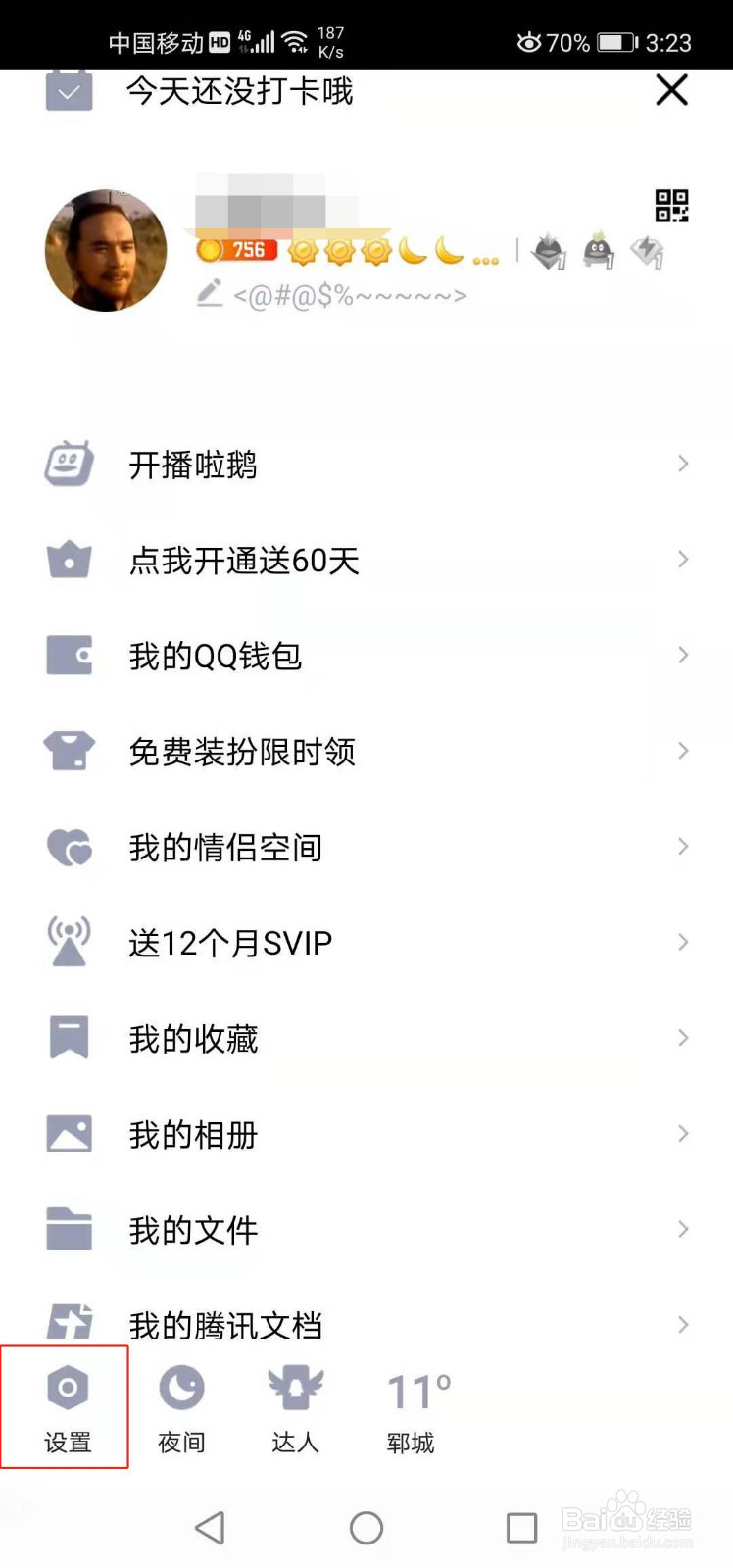Tap the shirt icon beside 免费装扮限时领
Image resolution: width=733 pixels, height=1568 pixels.
tap(68, 750)
